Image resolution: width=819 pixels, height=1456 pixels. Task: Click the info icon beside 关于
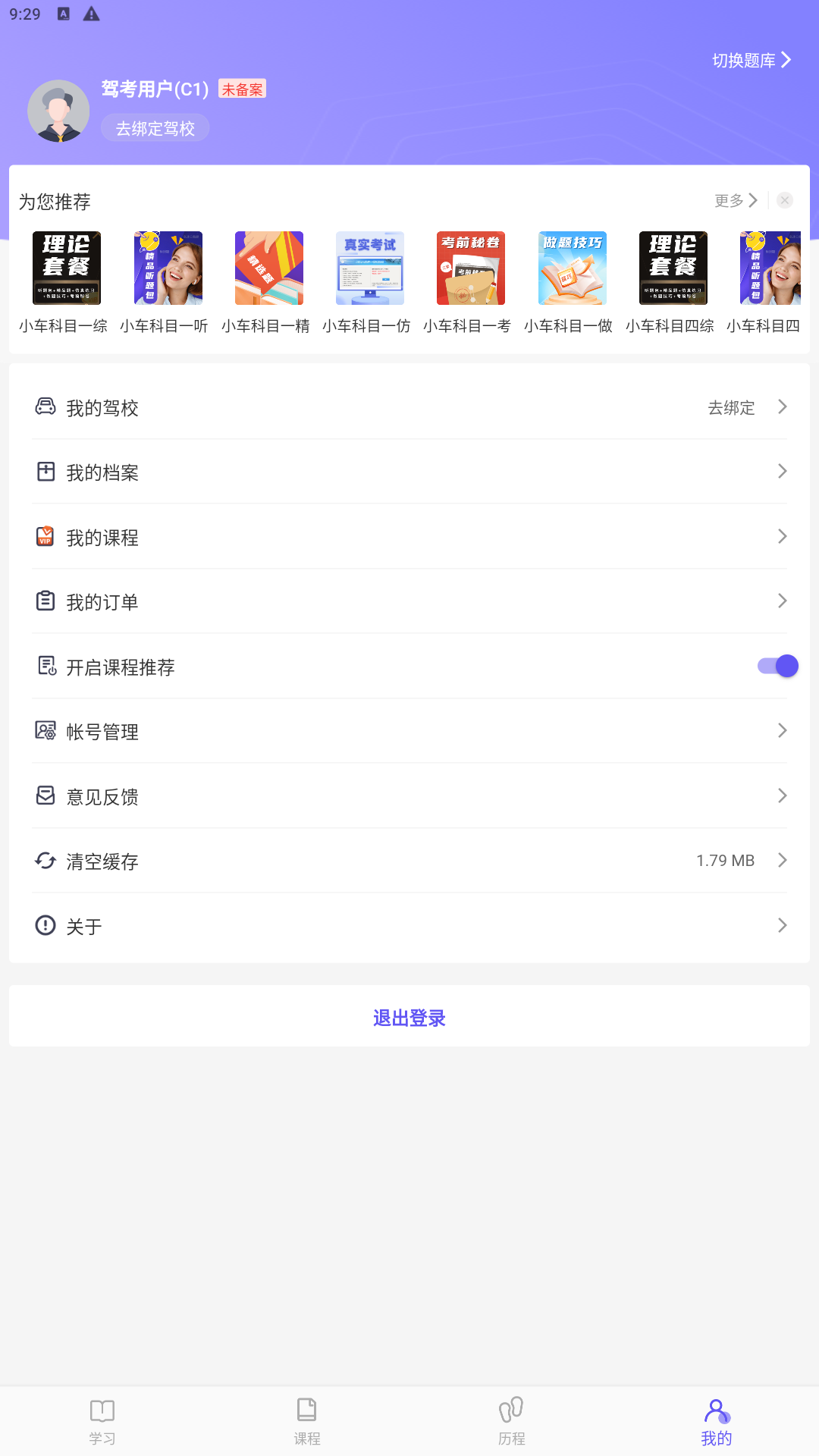click(45, 925)
